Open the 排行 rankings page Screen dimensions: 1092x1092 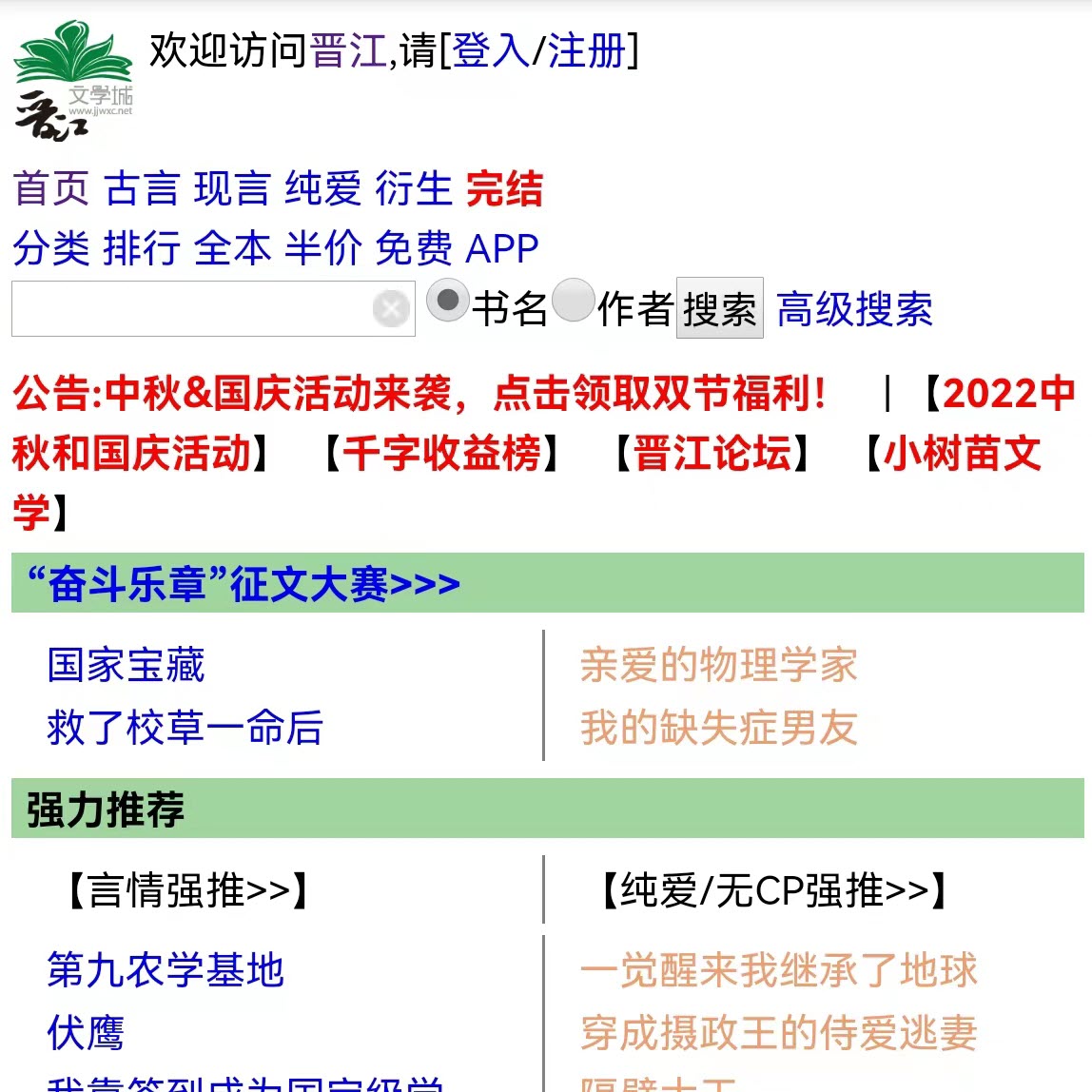[x=141, y=248]
